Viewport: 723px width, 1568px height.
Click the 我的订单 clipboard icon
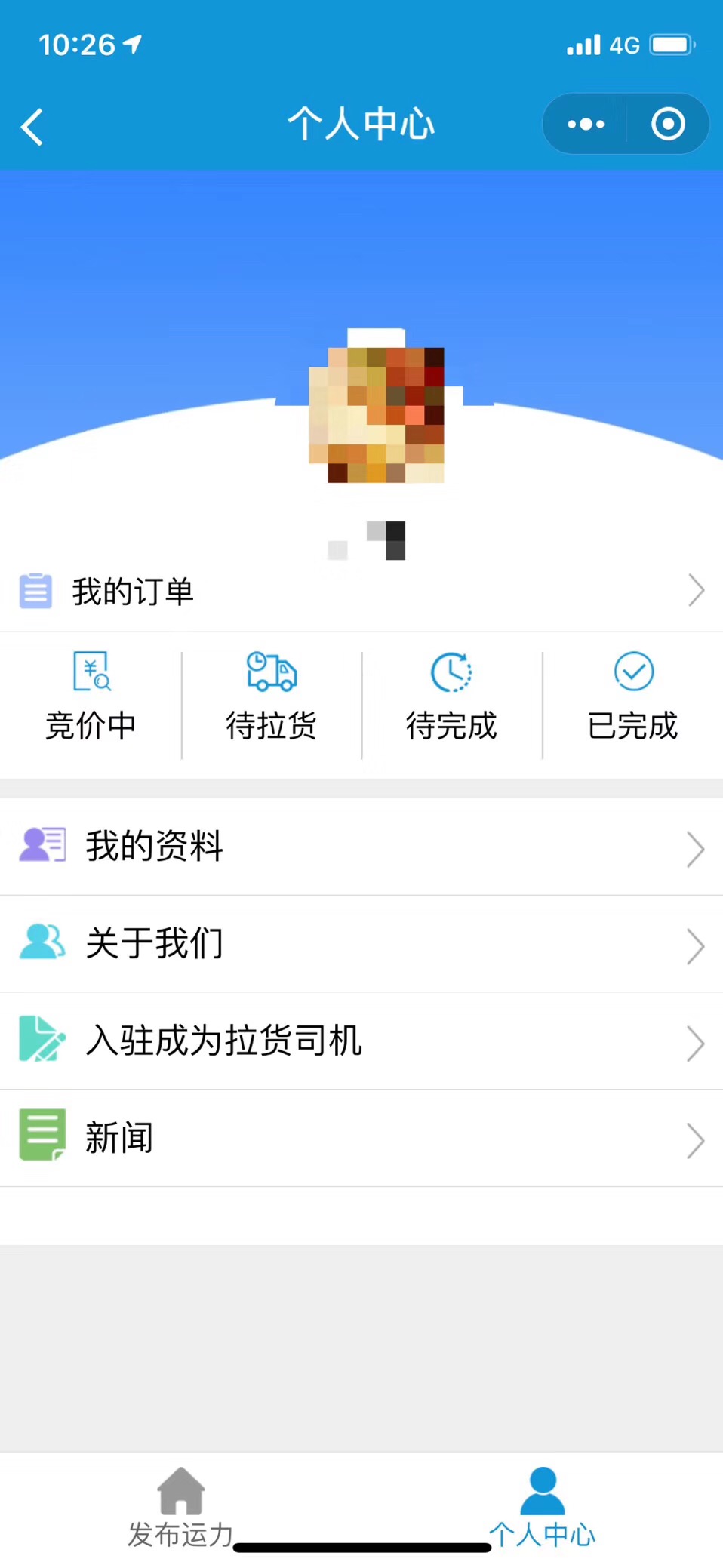point(35,591)
